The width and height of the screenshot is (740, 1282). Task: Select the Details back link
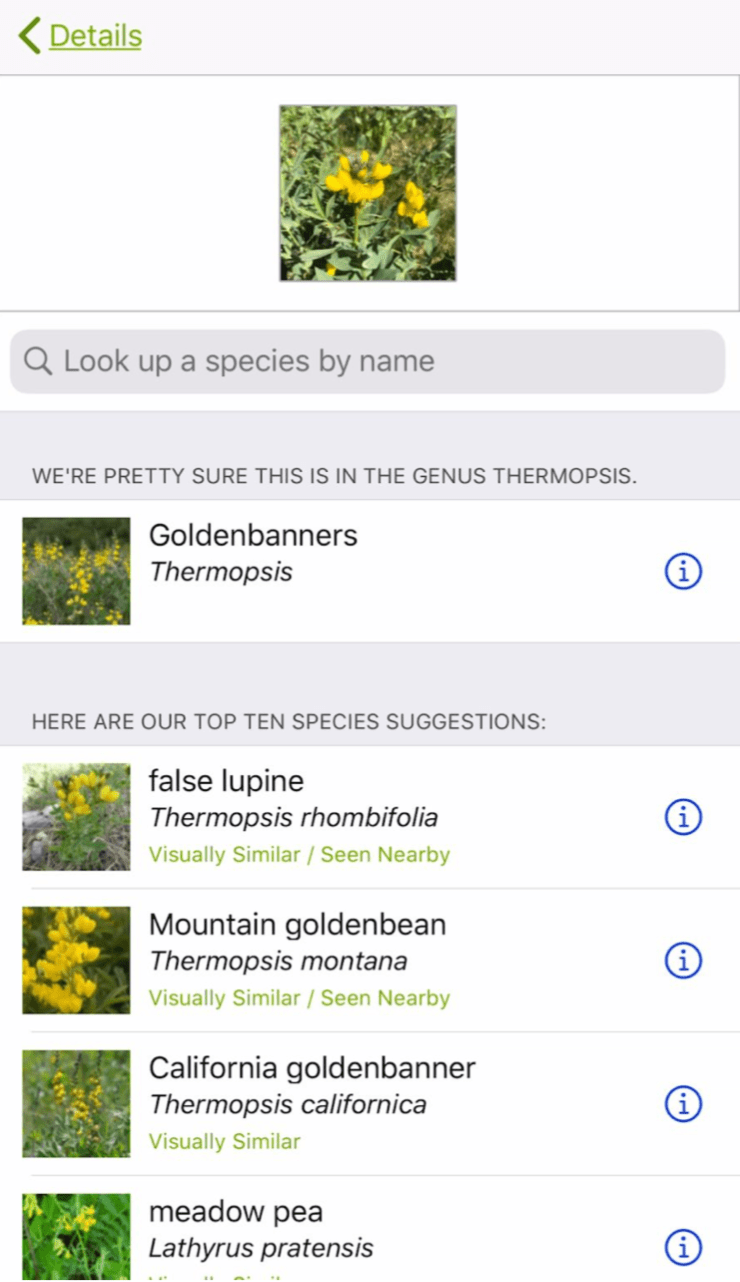click(95, 35)
